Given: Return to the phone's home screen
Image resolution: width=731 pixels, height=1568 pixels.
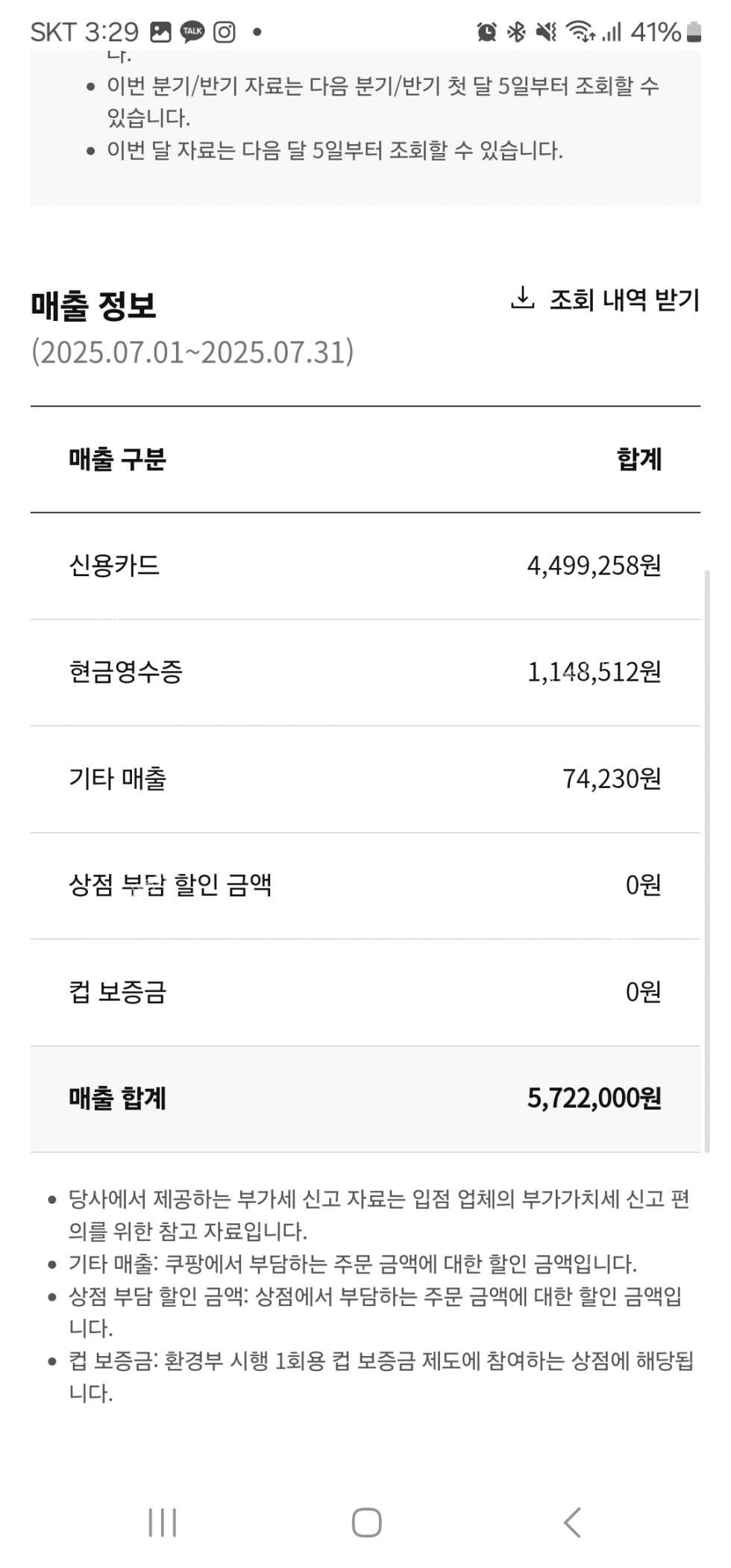Looking at the screenshot, I should [x=366, y=1522].
